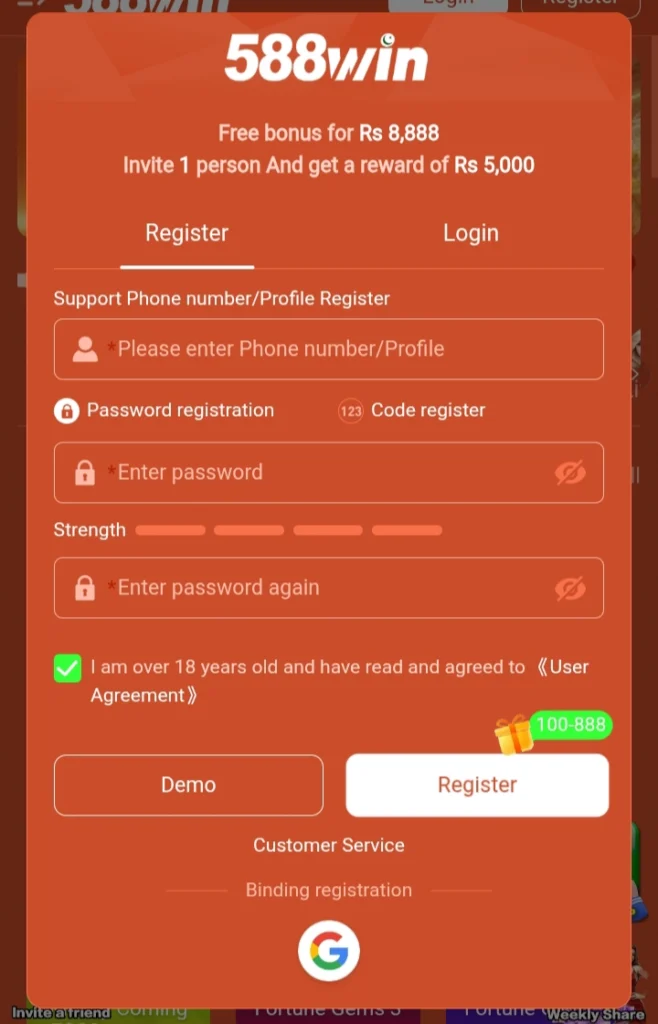
Task: Show password in Enter password again field
Action: pyautogui.click(x=570, y=588)
